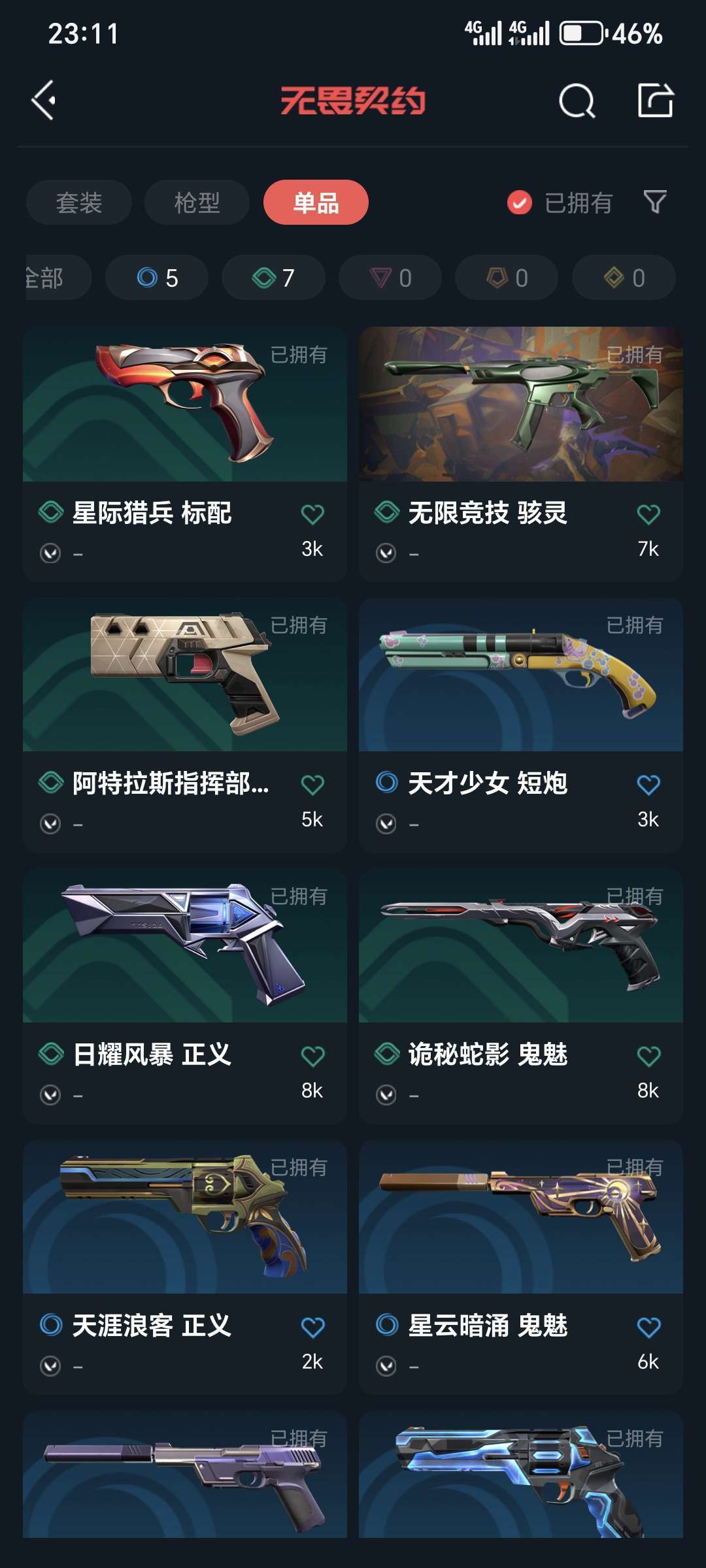Toggle the 已拥有 checkbox

(x=520, y=203)
